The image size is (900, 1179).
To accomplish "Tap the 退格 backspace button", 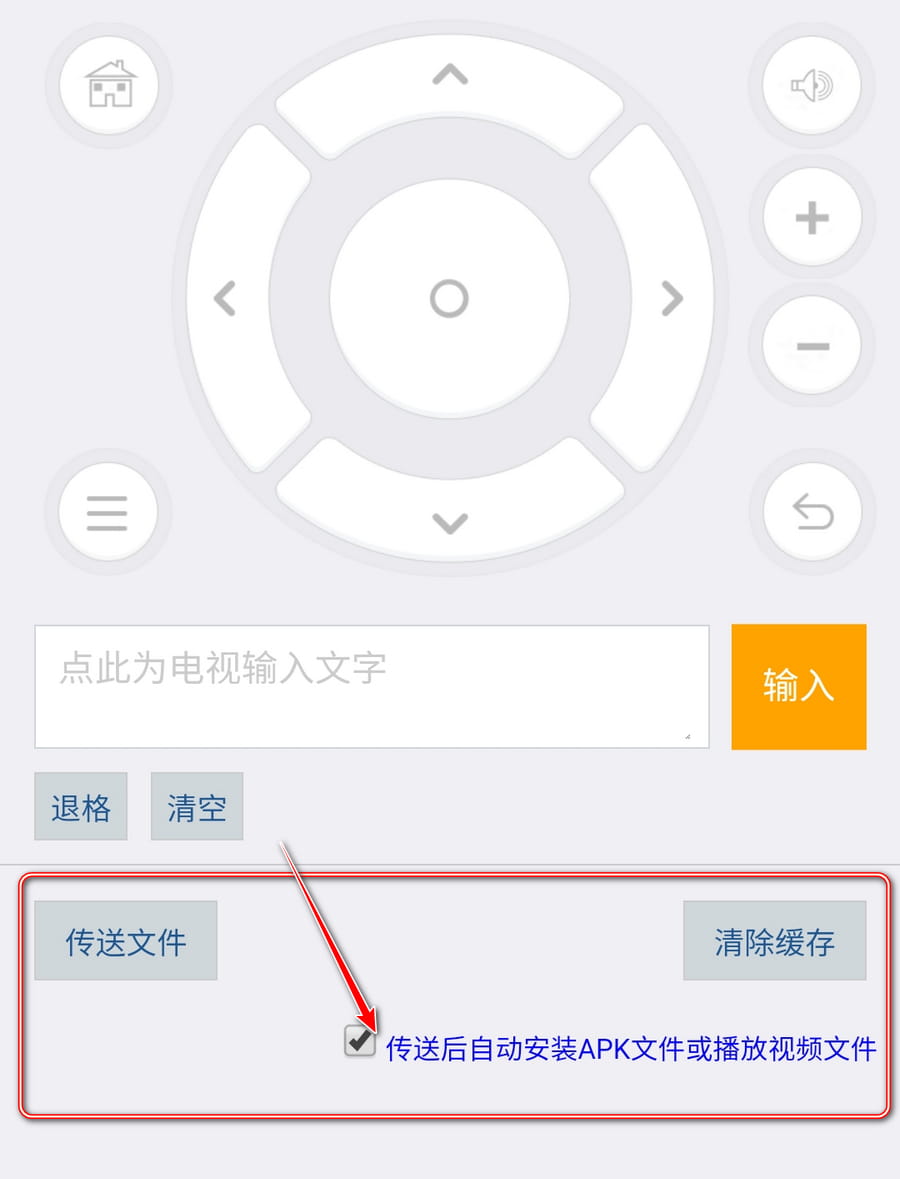I will 81,806.
